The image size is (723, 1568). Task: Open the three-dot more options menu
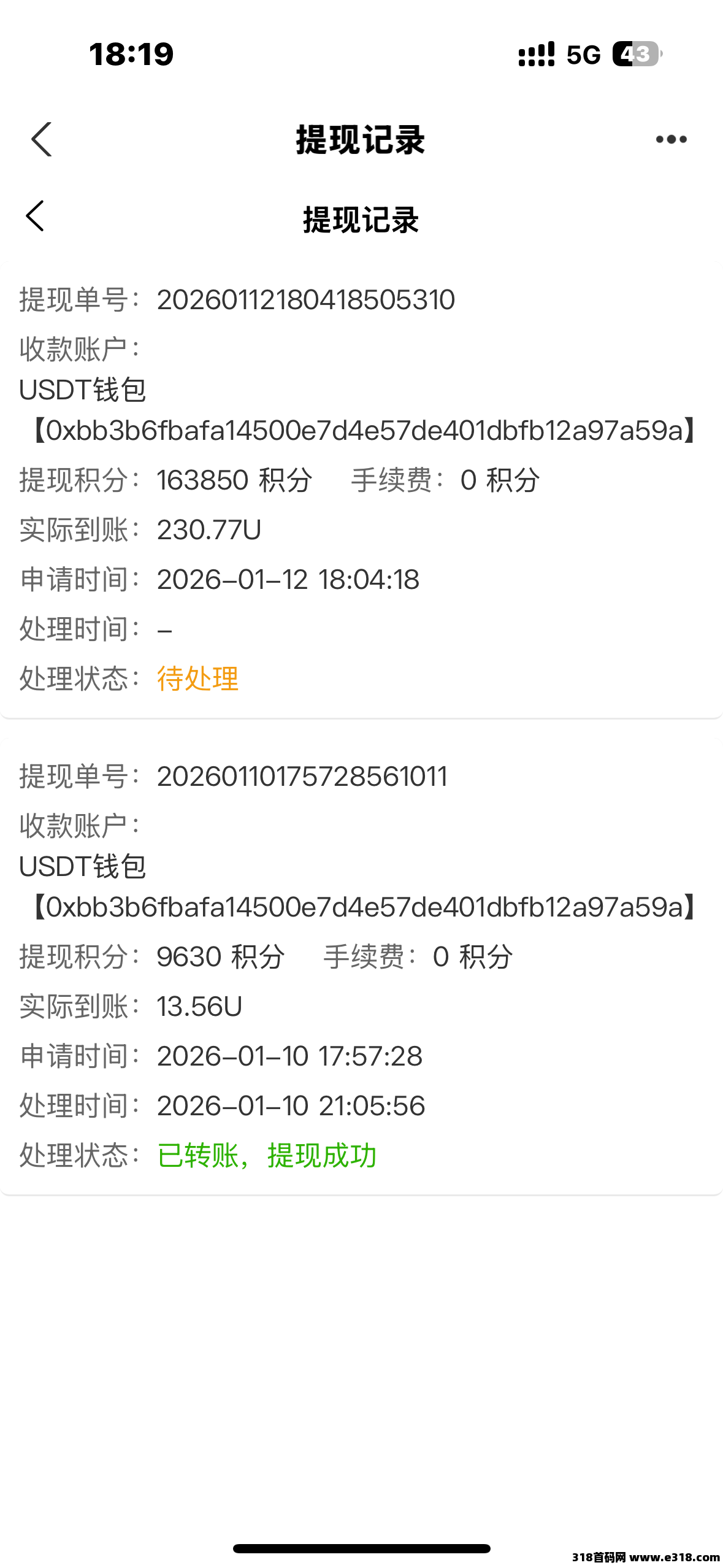click(671, 139)
